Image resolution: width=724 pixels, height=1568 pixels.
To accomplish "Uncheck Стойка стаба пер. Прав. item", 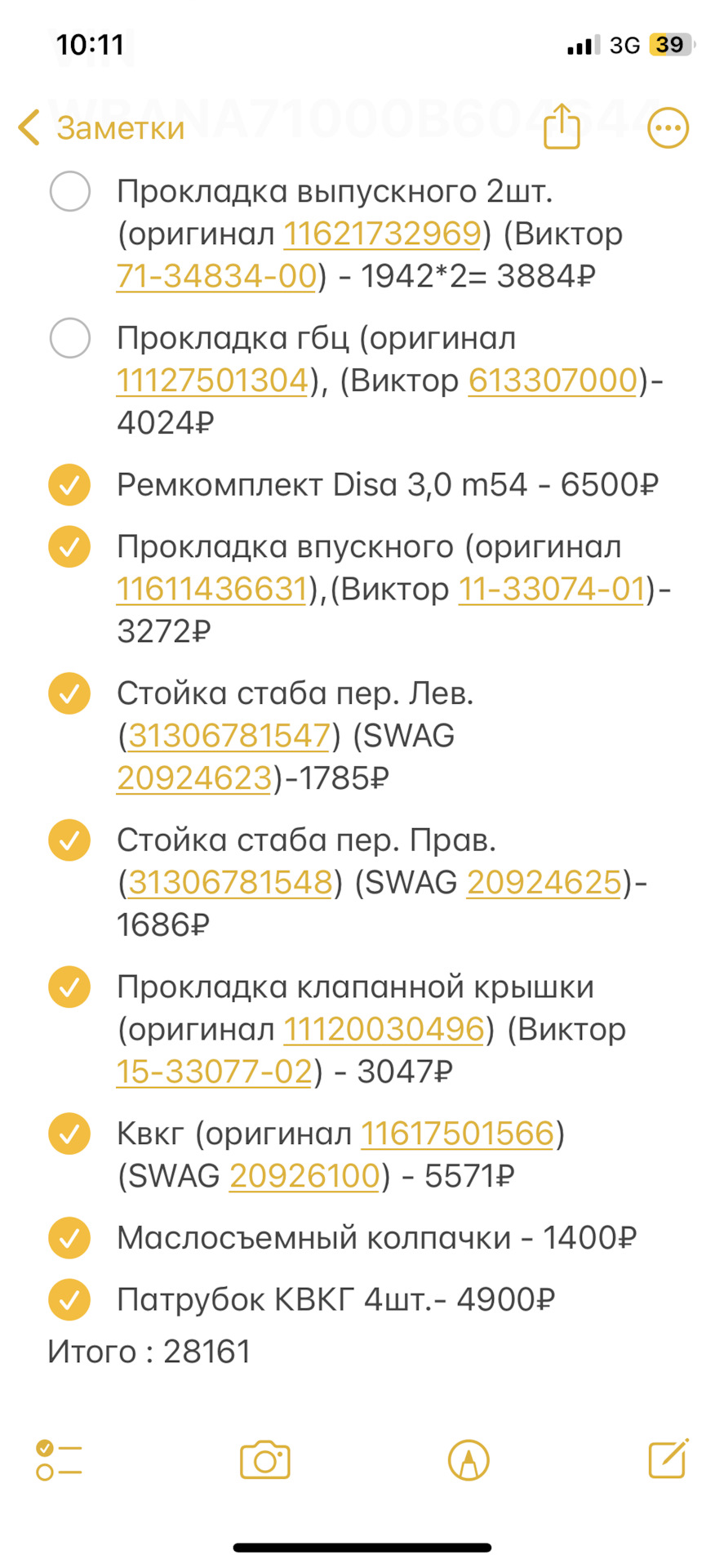I will click(x=70, y=840).
